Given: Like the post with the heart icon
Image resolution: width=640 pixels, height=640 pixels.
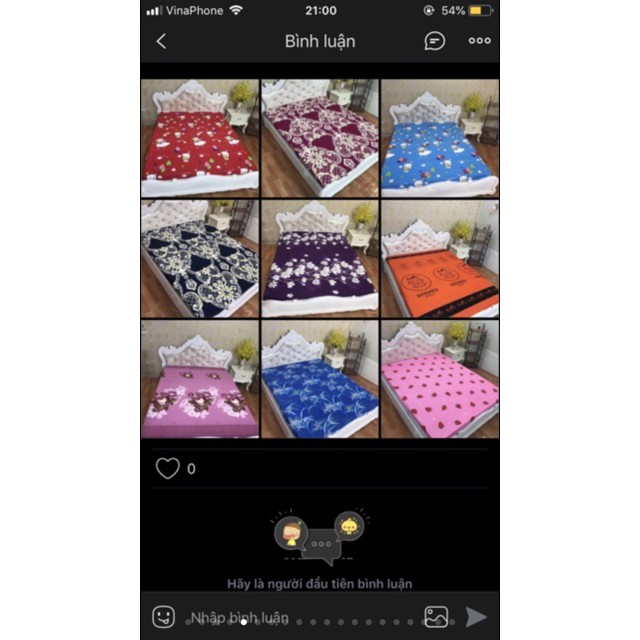Looking at the screenshot, I should pyautogui.click(x=167, y=468).
